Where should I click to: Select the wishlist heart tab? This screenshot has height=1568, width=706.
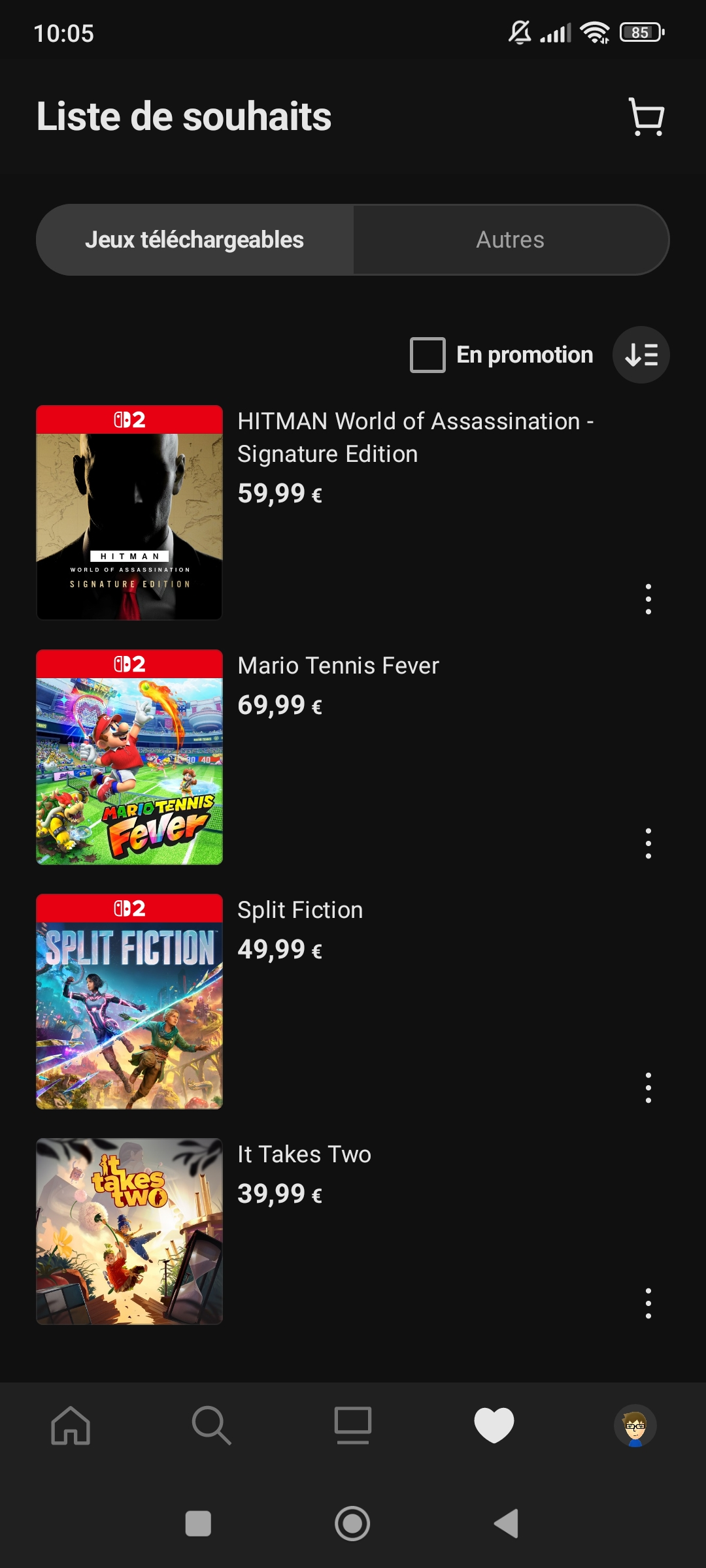(x=494, y=1426)
